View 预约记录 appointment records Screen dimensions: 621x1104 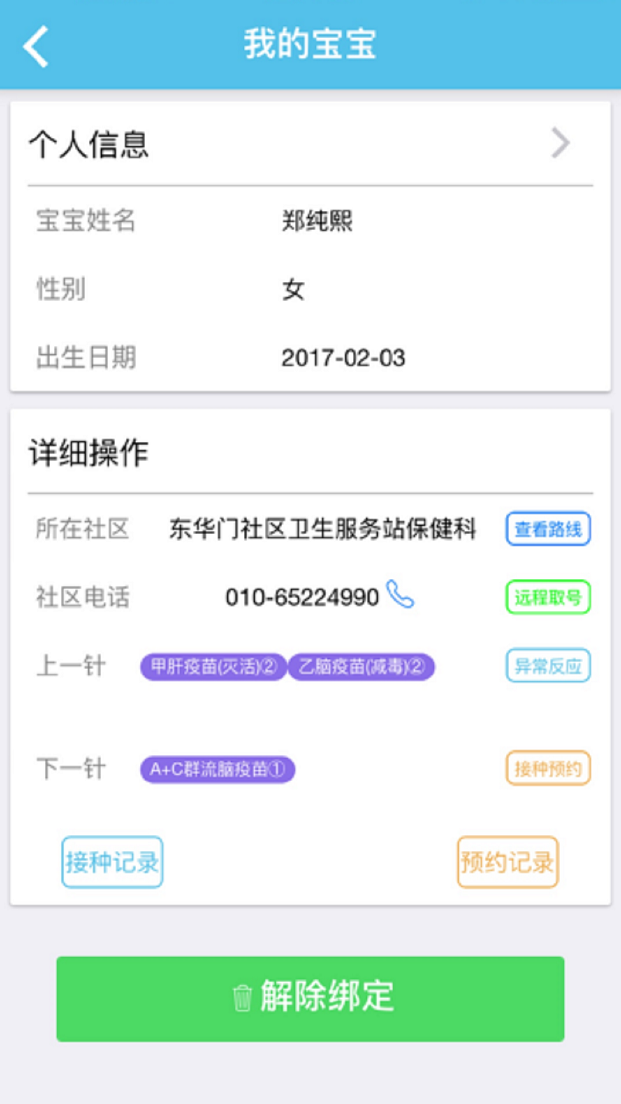(507, 862)
